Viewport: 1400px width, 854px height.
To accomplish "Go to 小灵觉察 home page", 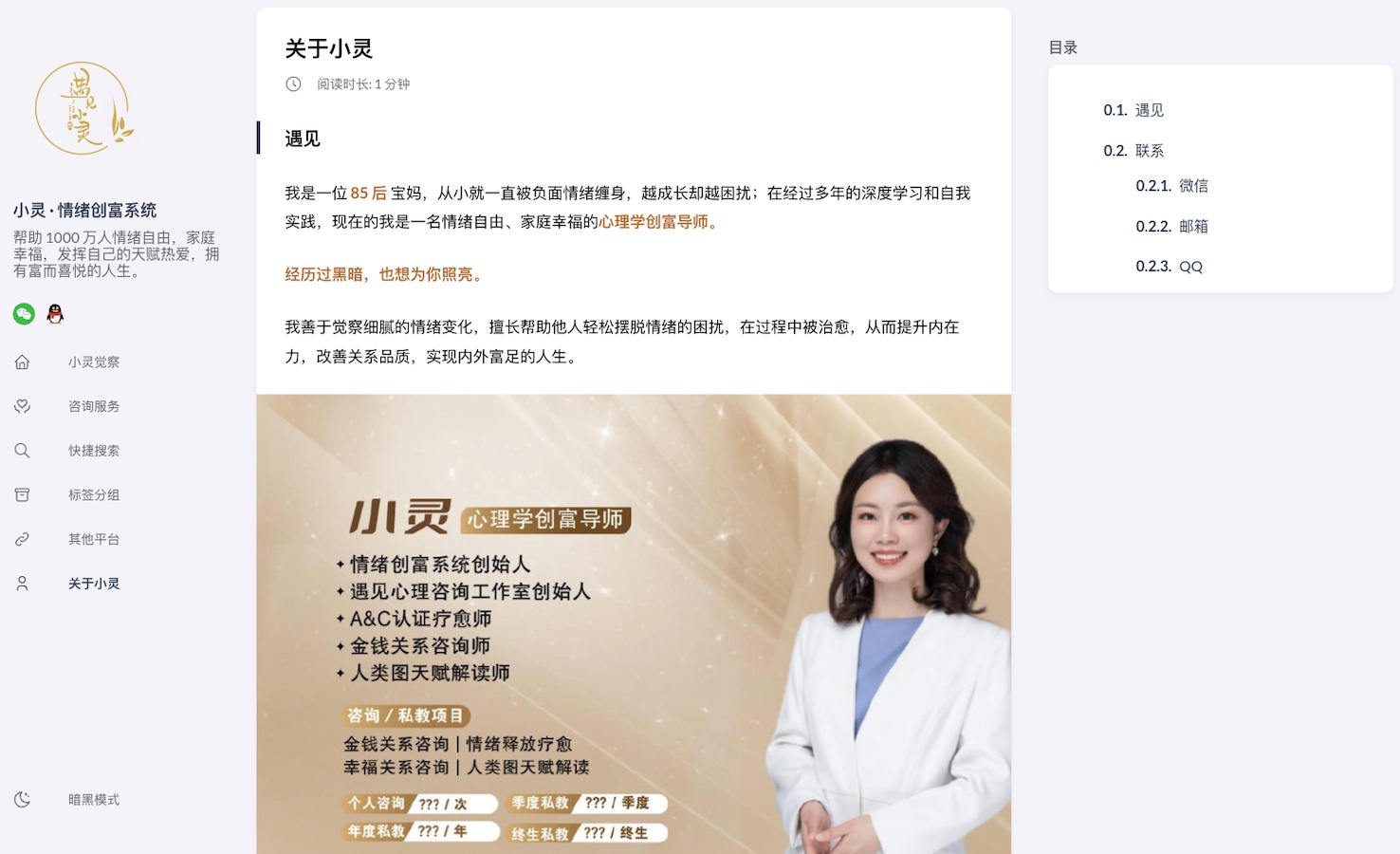I will point(93,362).
